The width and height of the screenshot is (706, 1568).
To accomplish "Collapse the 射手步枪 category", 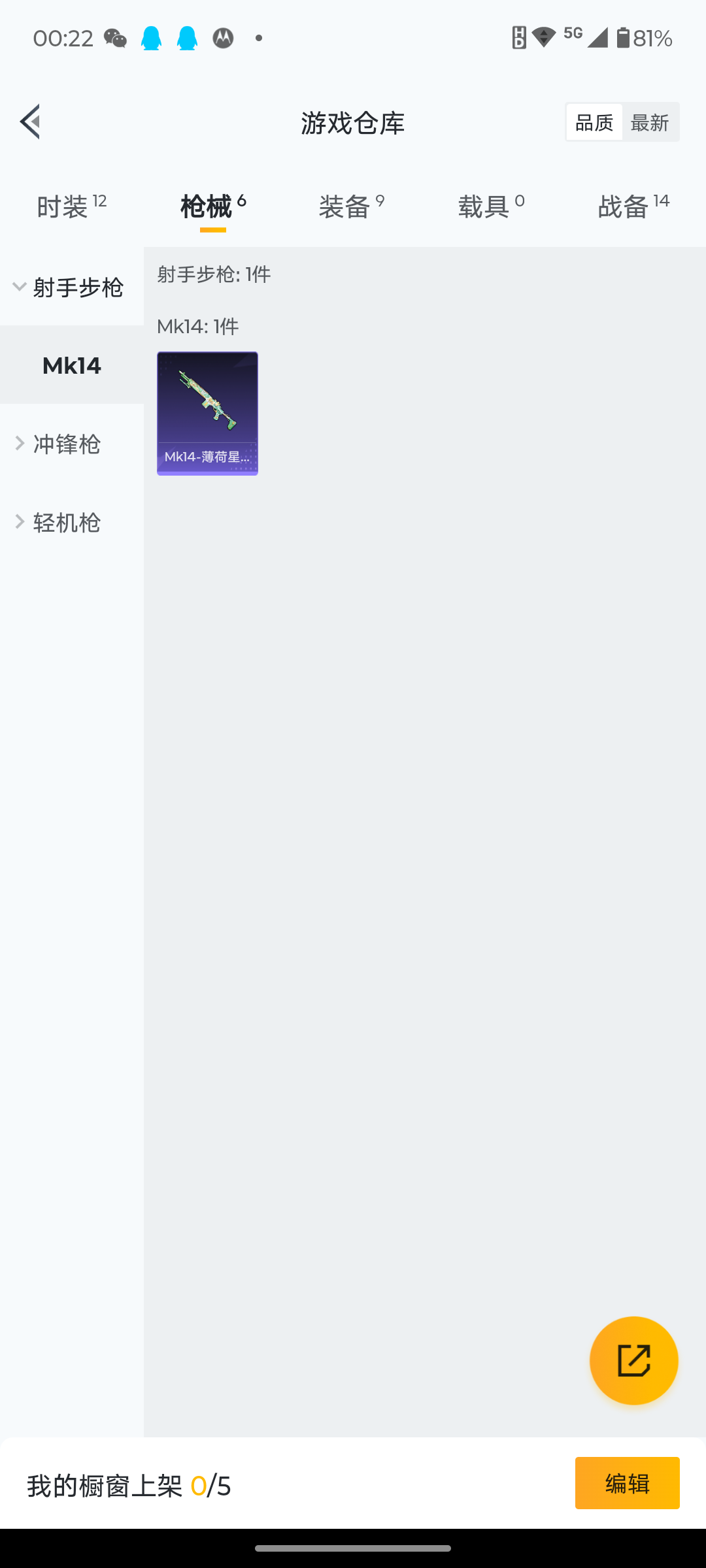I will tap(69, 287).
